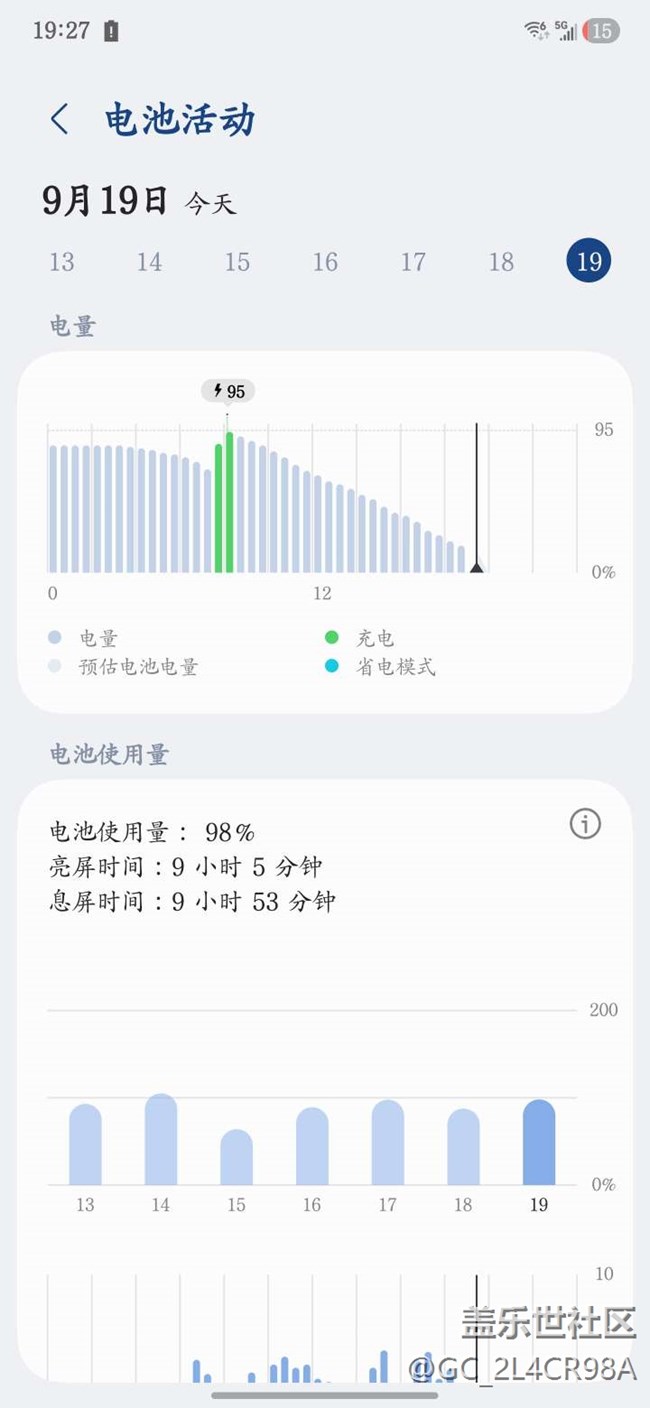Select date 13 in the date row
The width and height of the screenshot is (650, 1408).
62,262
